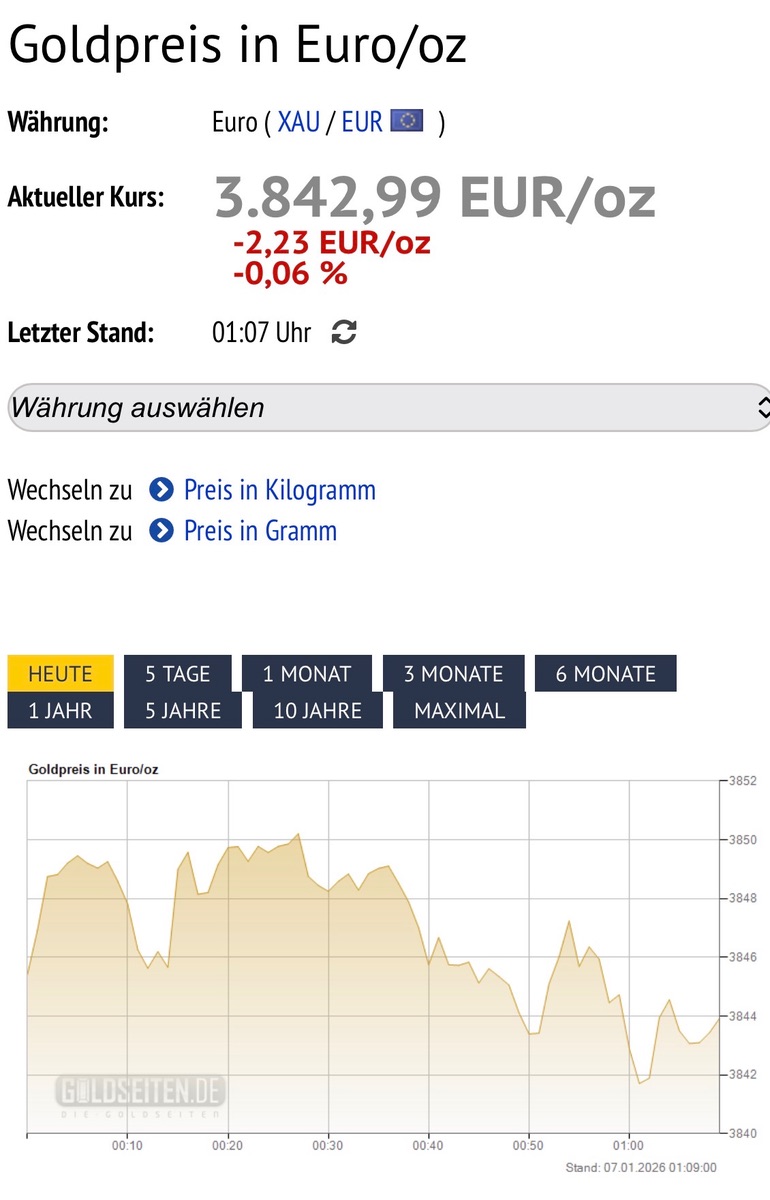Switch chart to 1 MONAT
This screenshot has width=770, height=1200.
coord(307,673)
